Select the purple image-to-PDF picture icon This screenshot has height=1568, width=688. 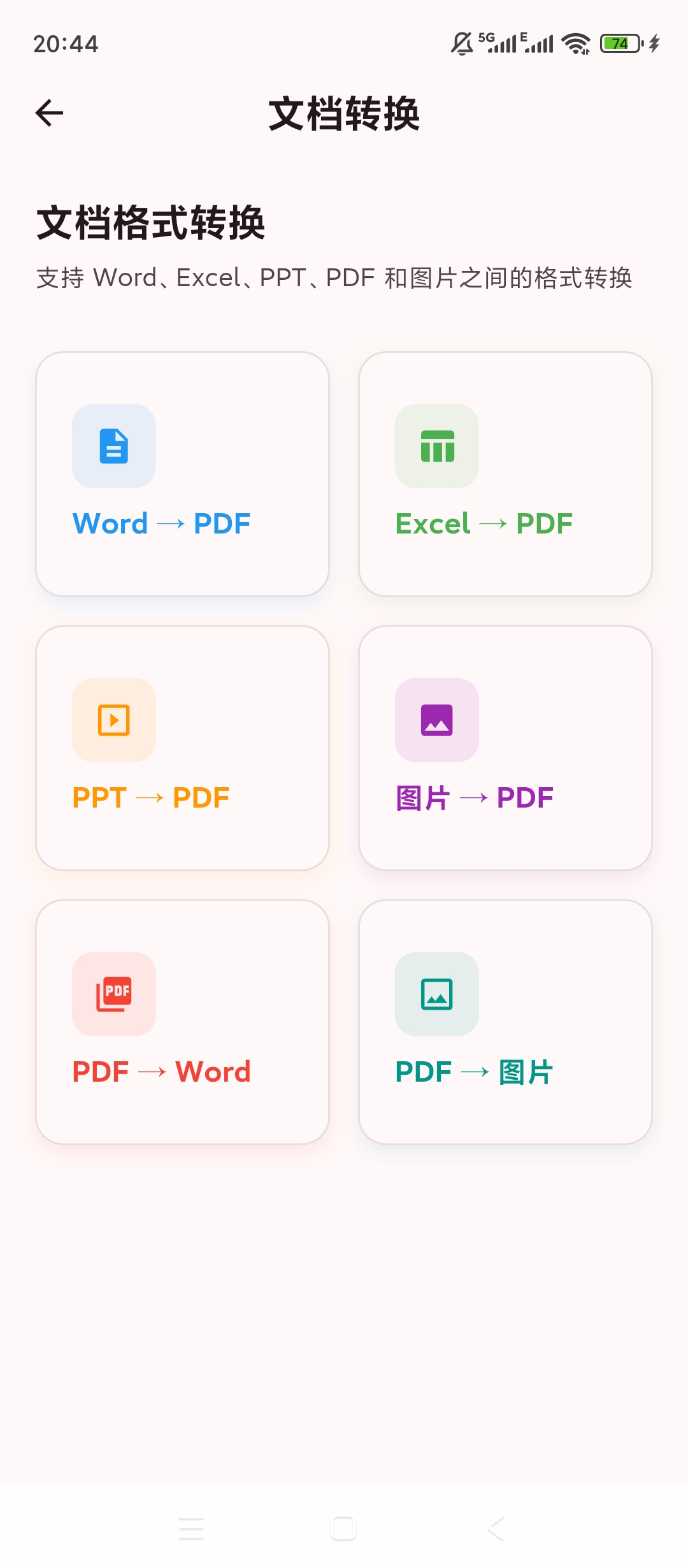tap(436, 720)
